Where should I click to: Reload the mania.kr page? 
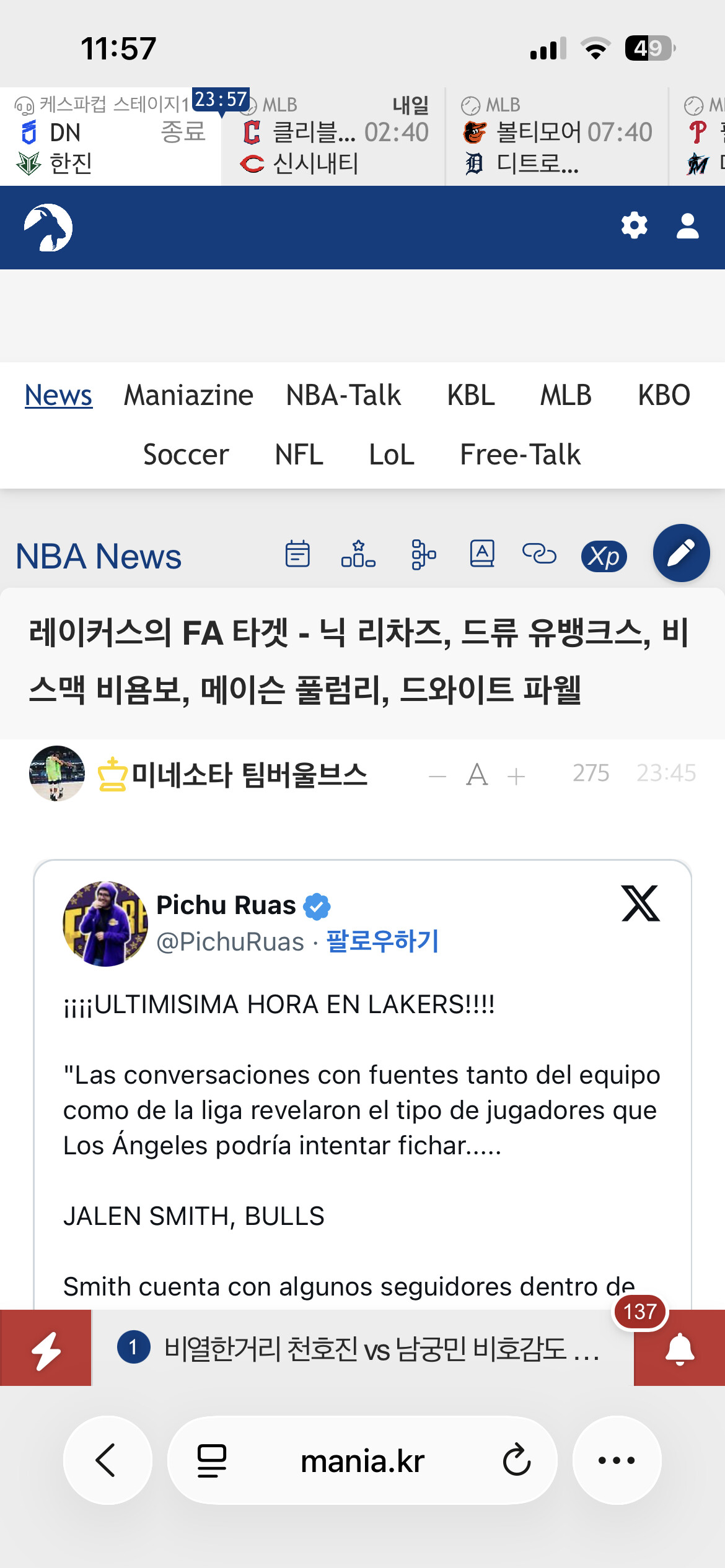[x=516, y=1460]
